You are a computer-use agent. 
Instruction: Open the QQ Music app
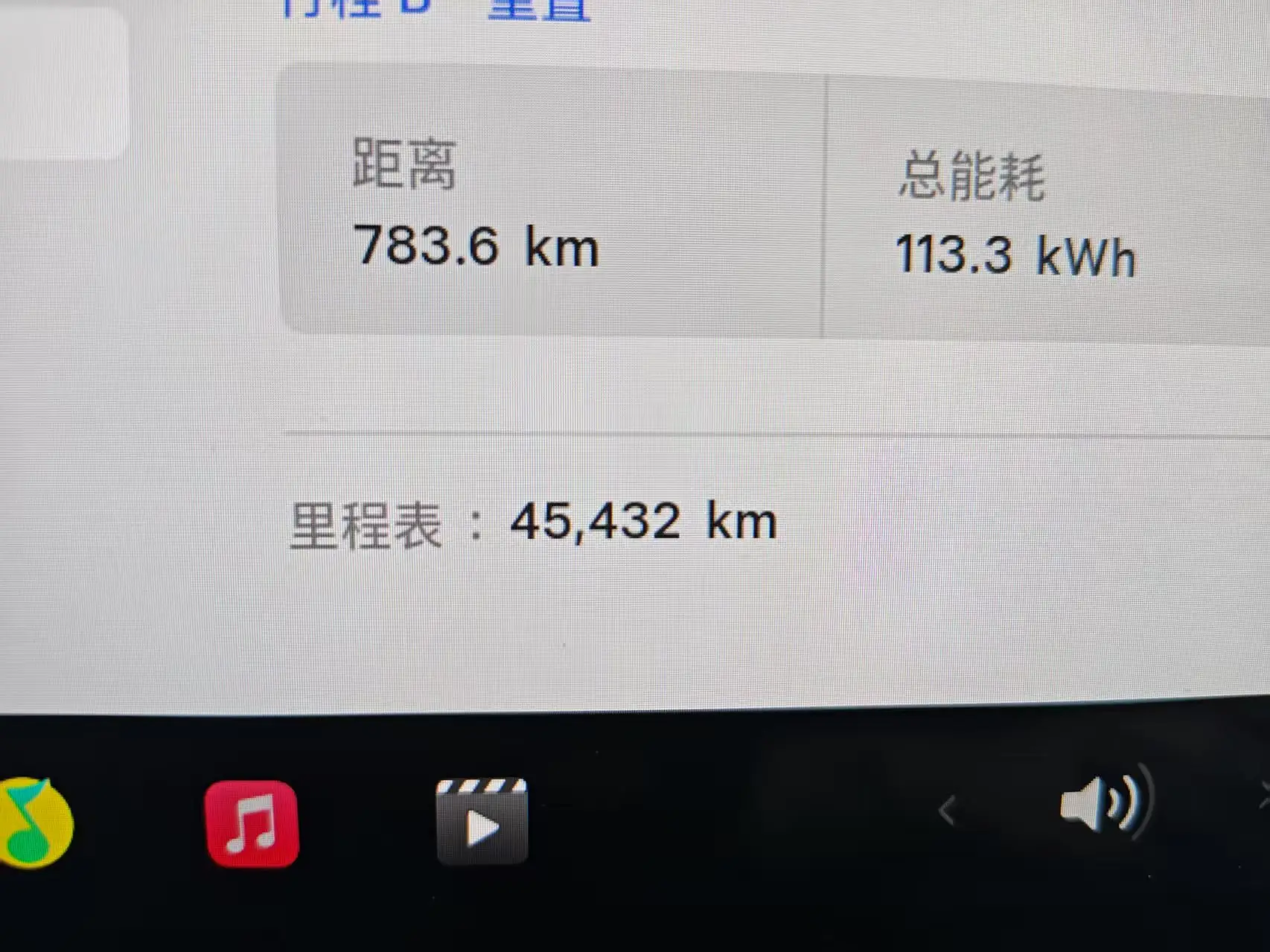pyautogui.click(x=33, y=822)
